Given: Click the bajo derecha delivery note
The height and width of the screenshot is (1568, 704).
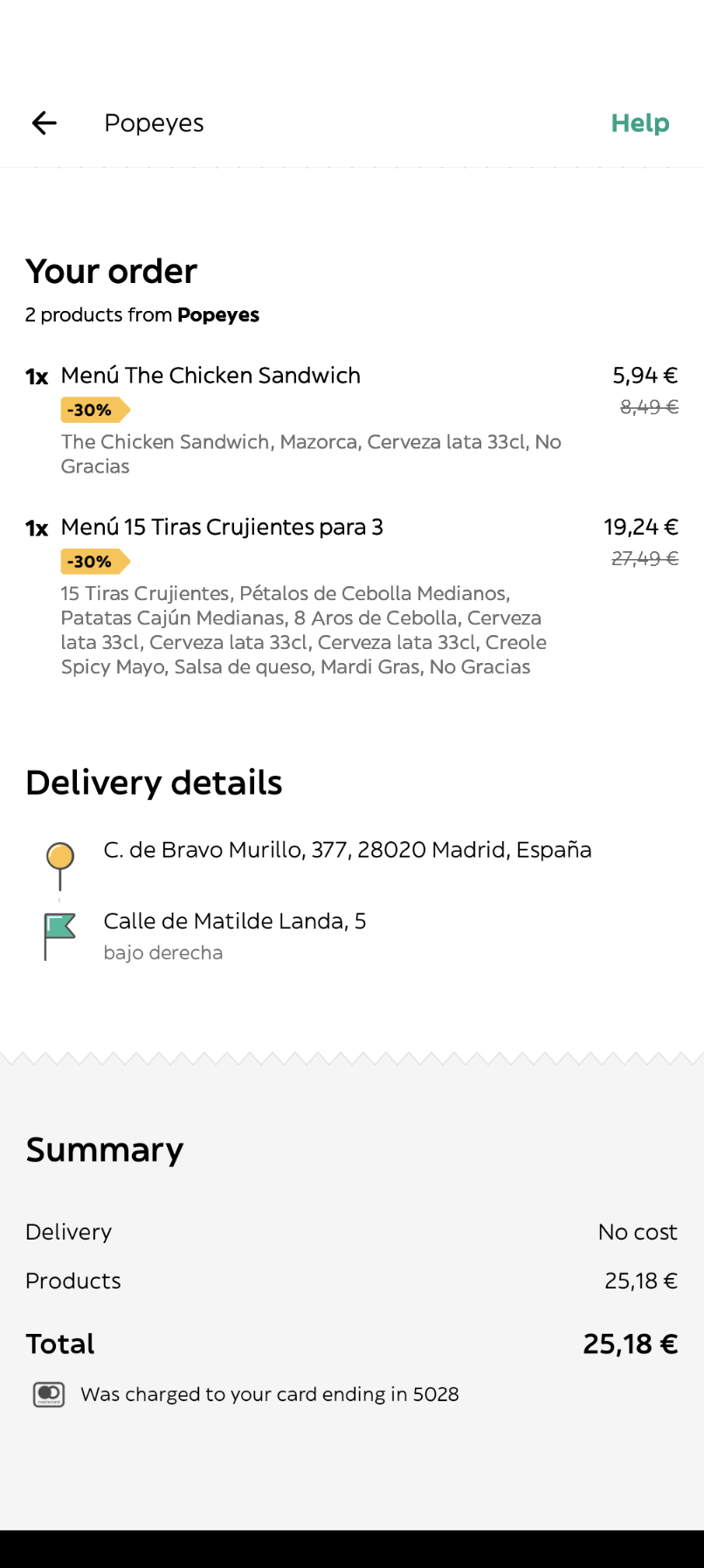Looking at the screenshot, I should tap(162, 952).
